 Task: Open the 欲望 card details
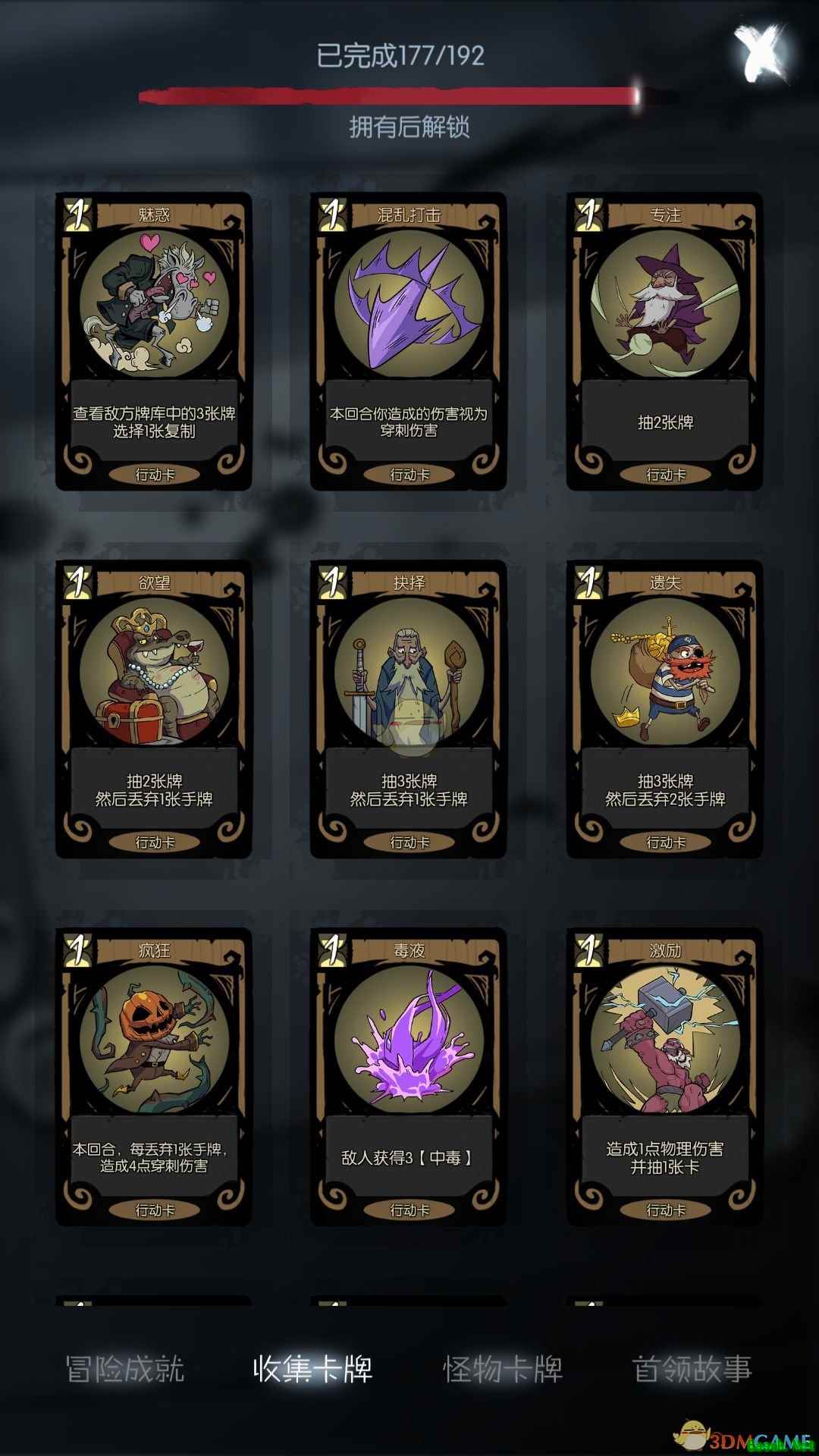[x=154, y=709]
